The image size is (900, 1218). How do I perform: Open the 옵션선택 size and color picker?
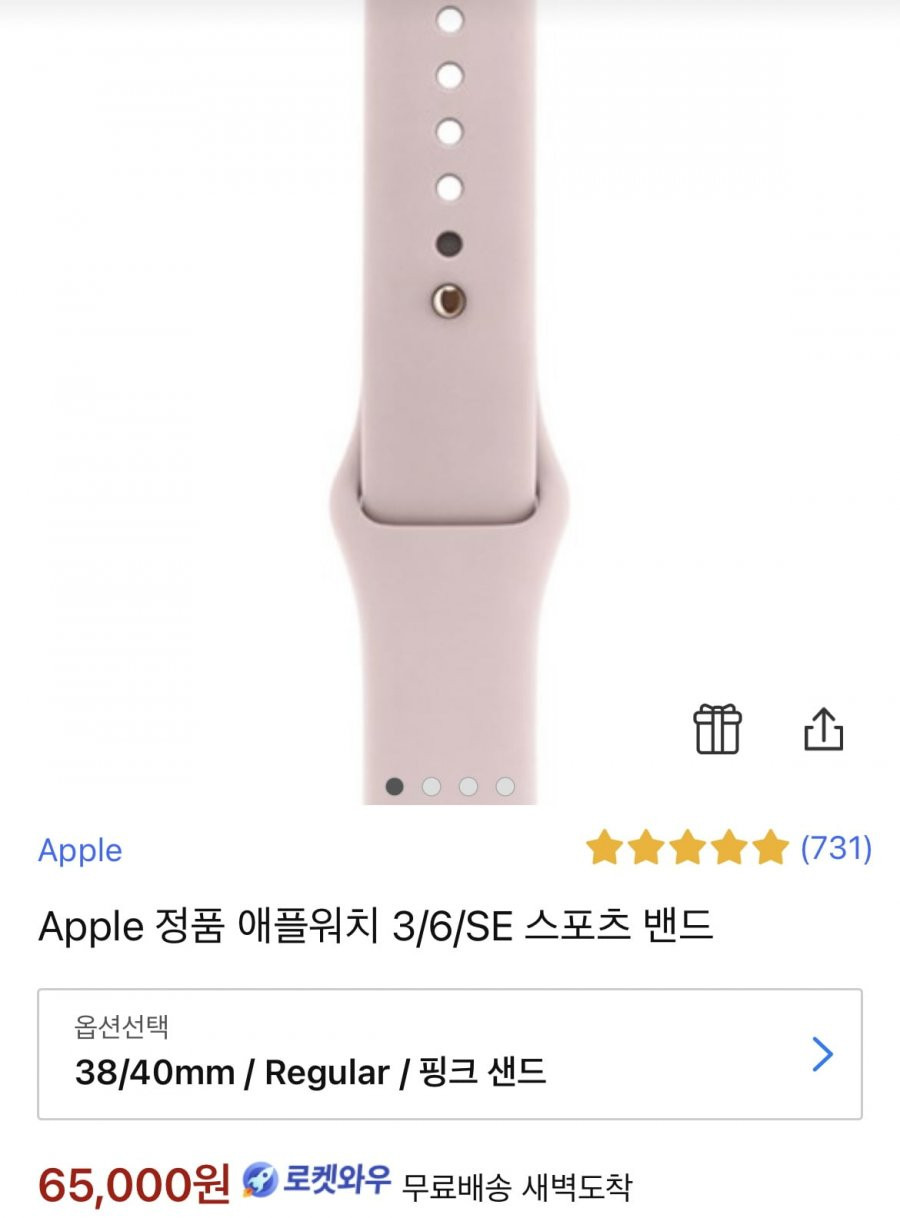[x=450, y=1054]
